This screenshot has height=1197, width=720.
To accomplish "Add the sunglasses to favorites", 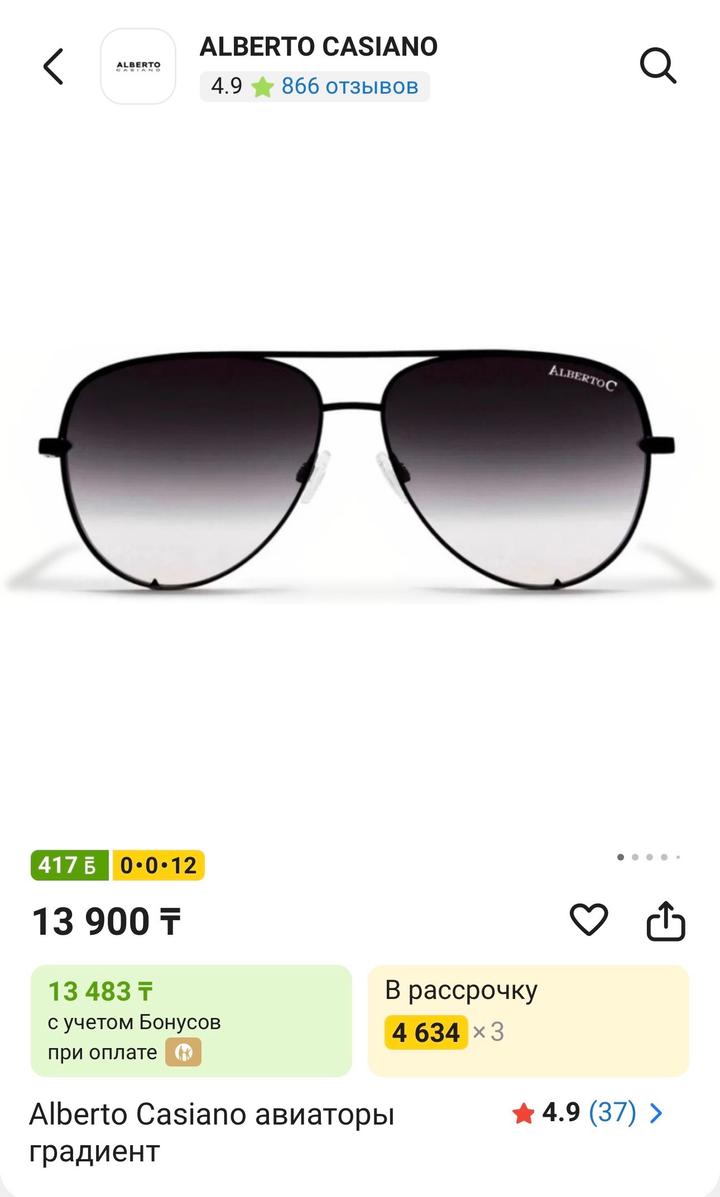I will click(588, 920).
